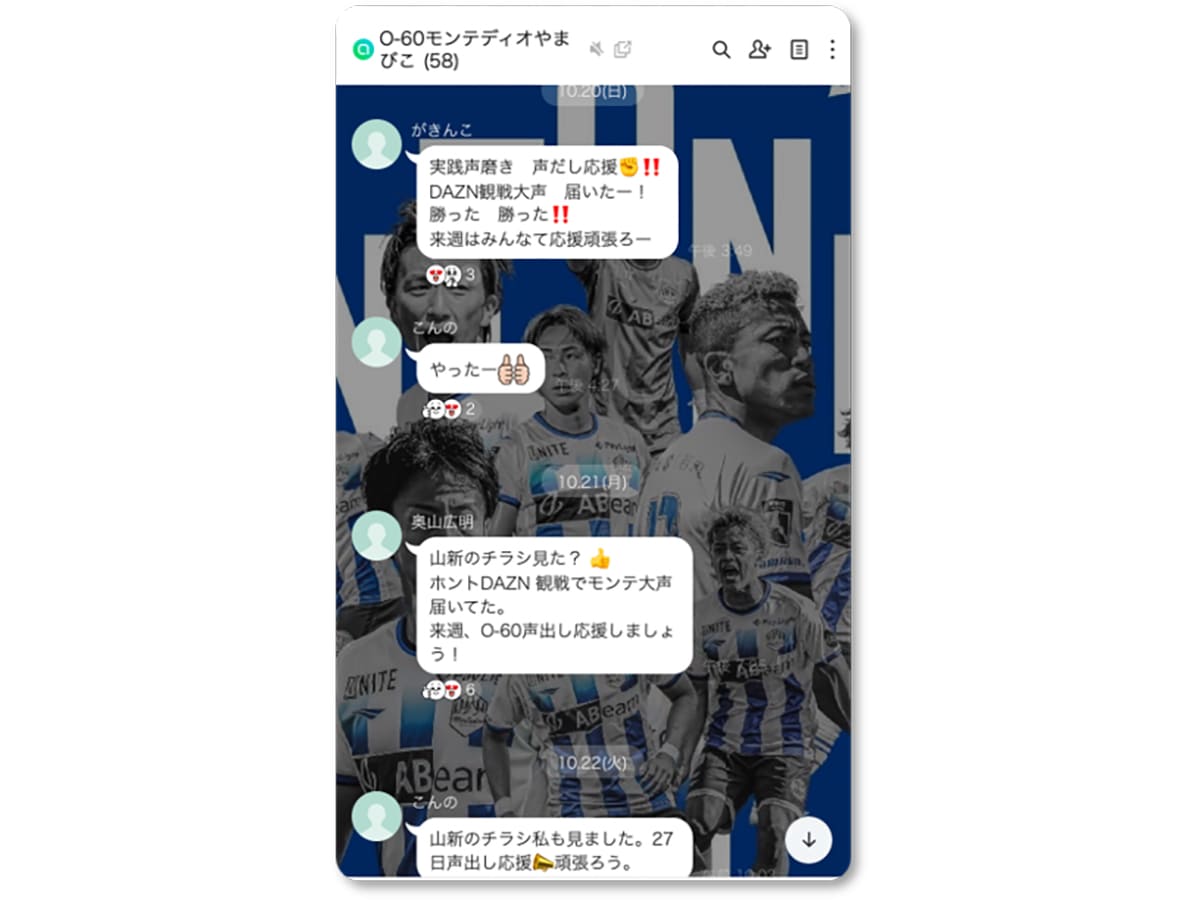View 奥山広明's profile picture
Viewport: 1200px width, 900px height.
tap(377, 535)
